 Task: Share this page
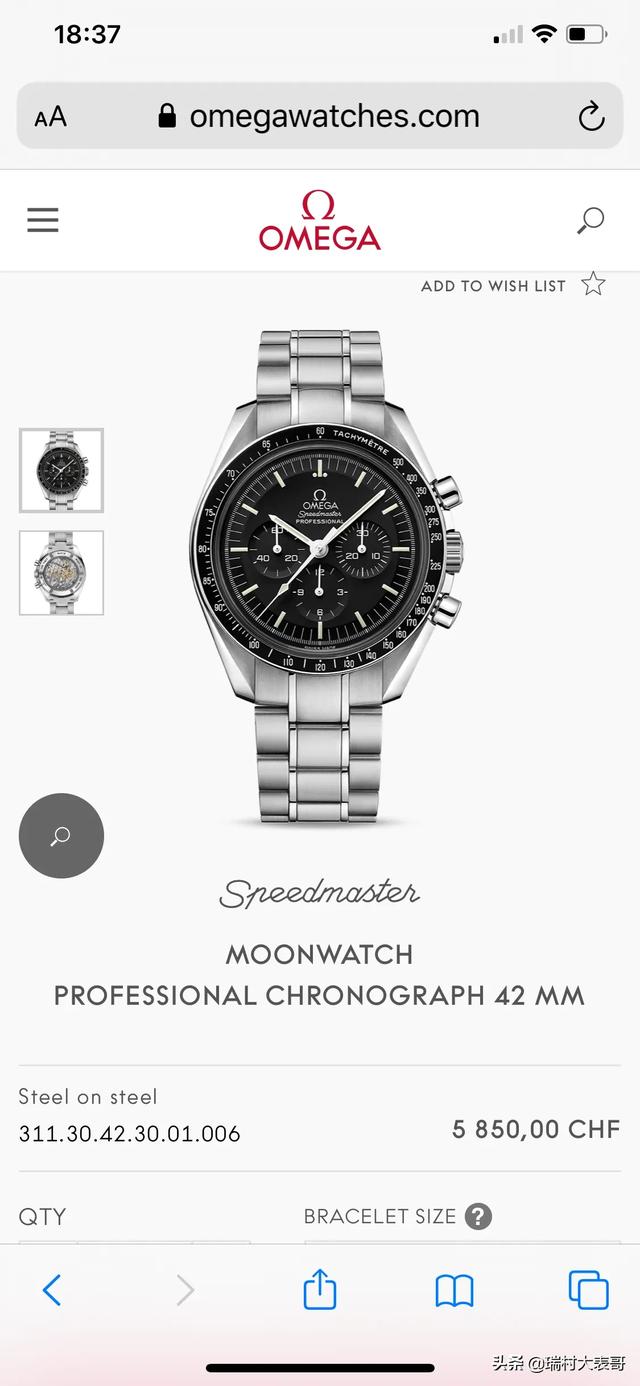click(x=320, y=1290)
